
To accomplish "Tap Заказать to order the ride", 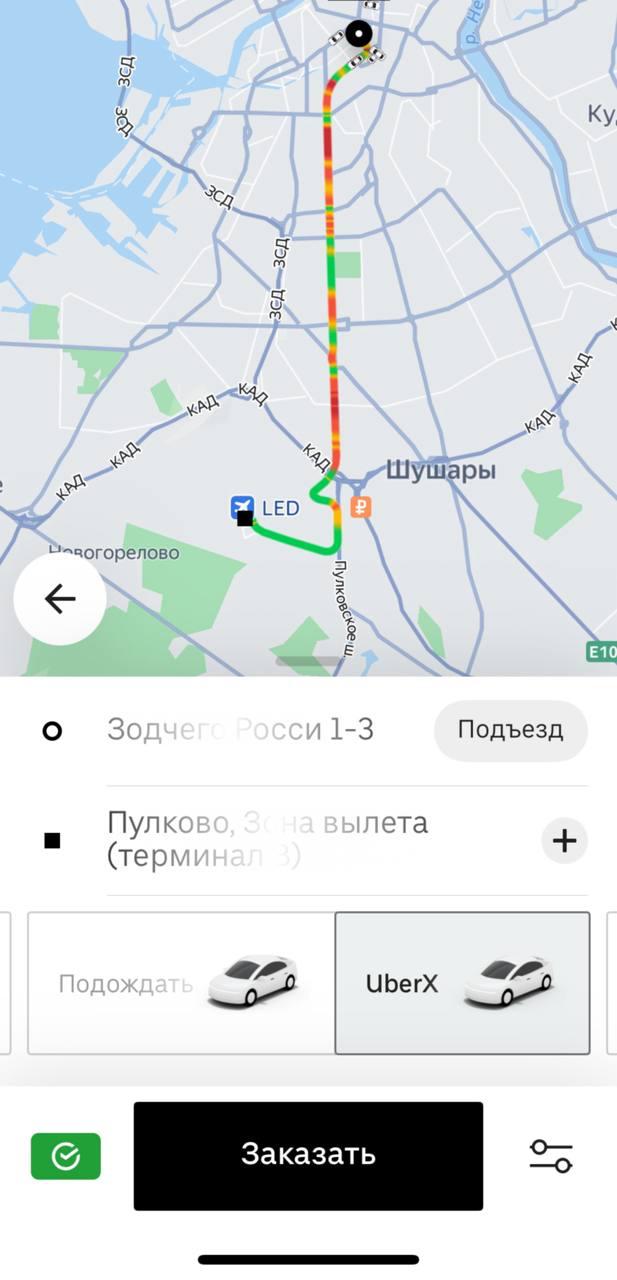I will (x=308, y=1155).
